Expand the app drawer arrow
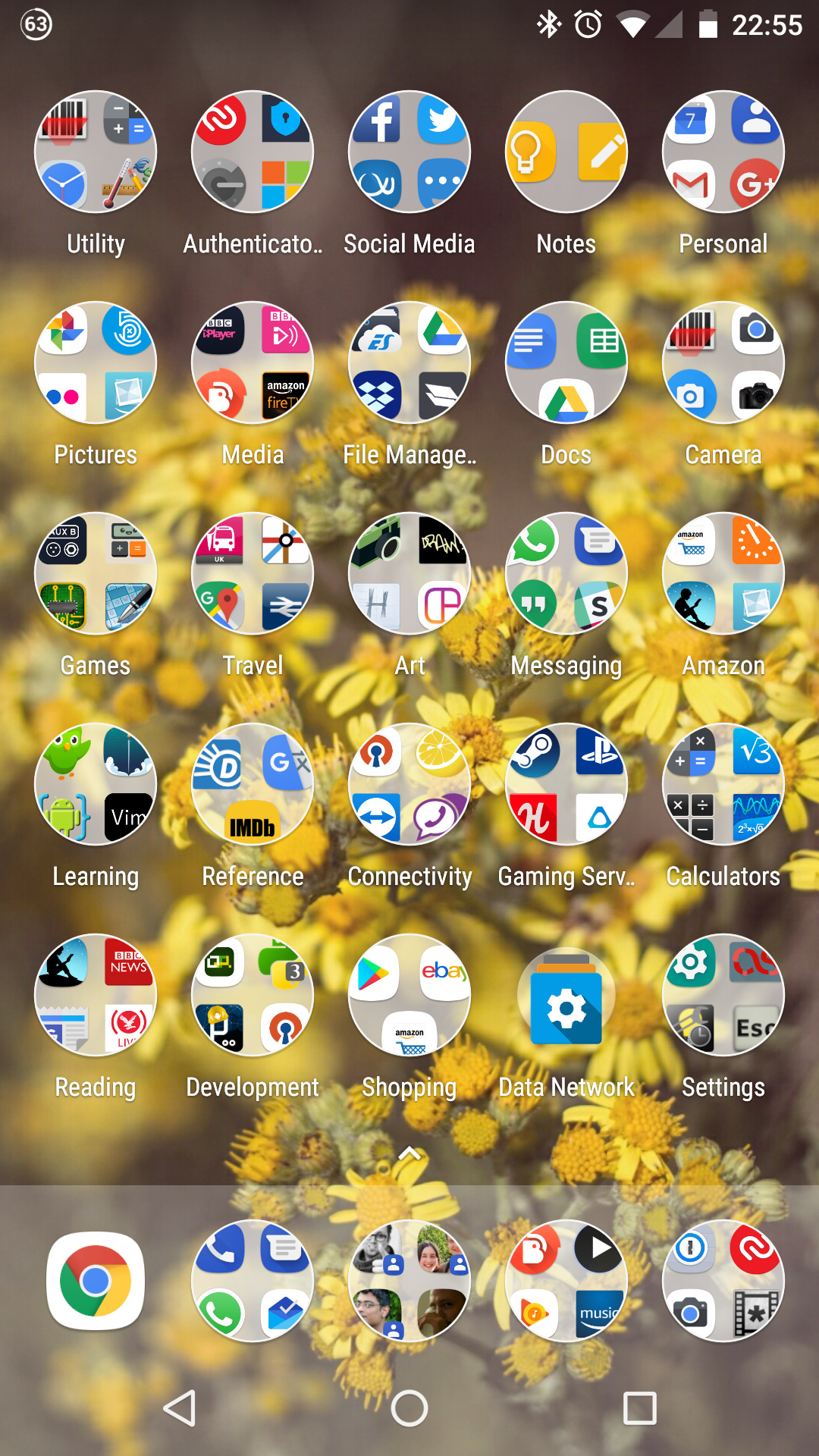The width and height of the screenshot is (819, 1456). (409, 1154)
